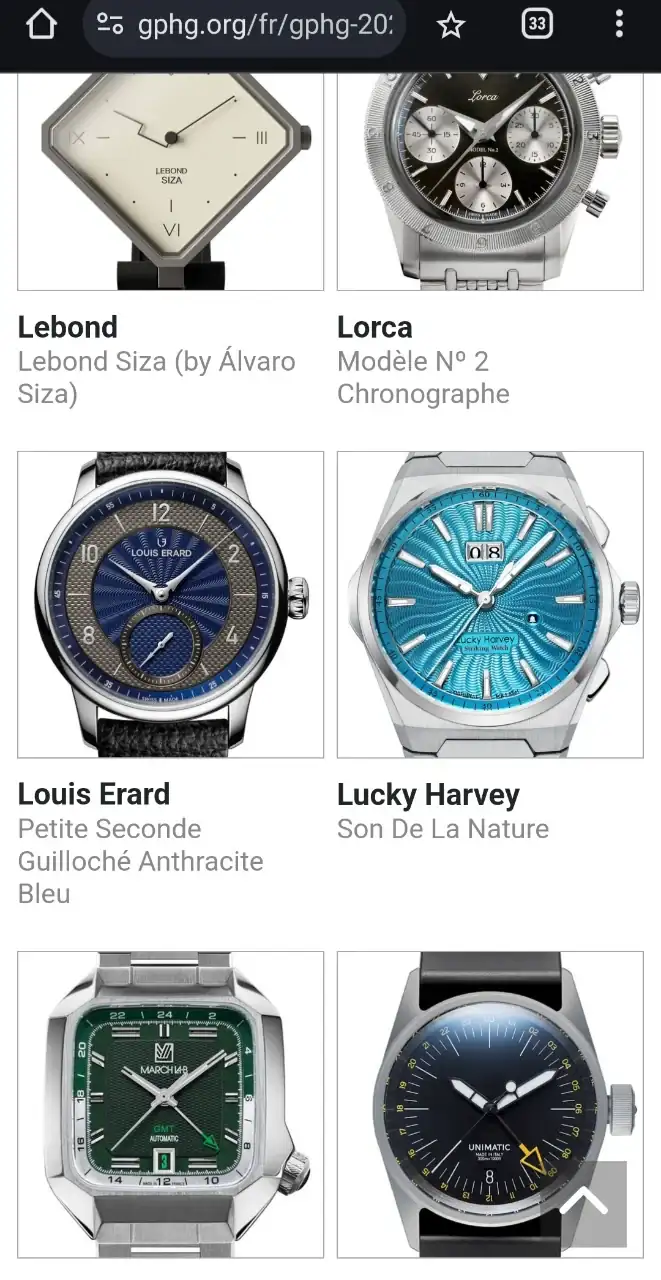
Task: Open the tab switcher showing 33 tabs
Action: click(537, 25)
